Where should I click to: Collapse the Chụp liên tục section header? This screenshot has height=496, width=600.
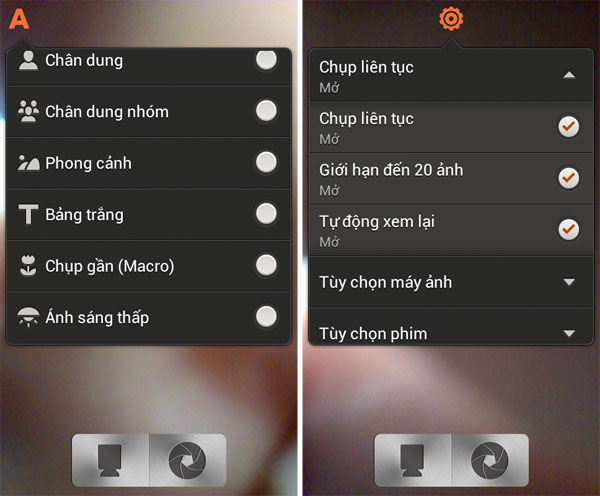point(568,75)
